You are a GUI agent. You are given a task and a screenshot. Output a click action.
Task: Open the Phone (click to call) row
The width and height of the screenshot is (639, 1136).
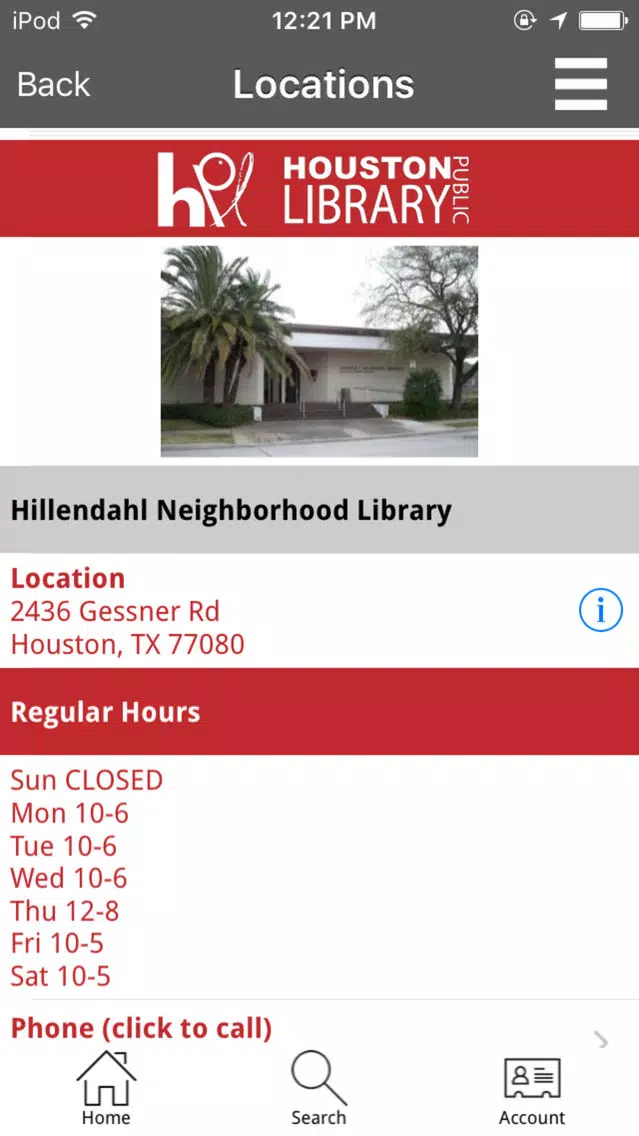[x=320, y=1029]
